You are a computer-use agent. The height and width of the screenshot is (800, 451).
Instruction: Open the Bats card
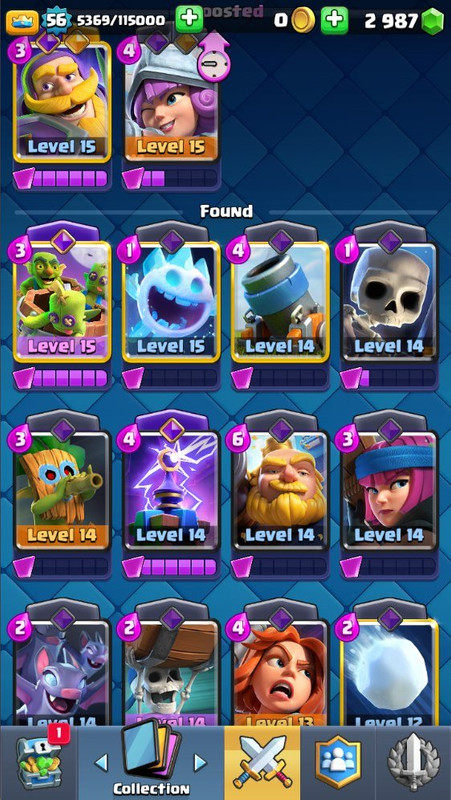click(x=62, y=671)
